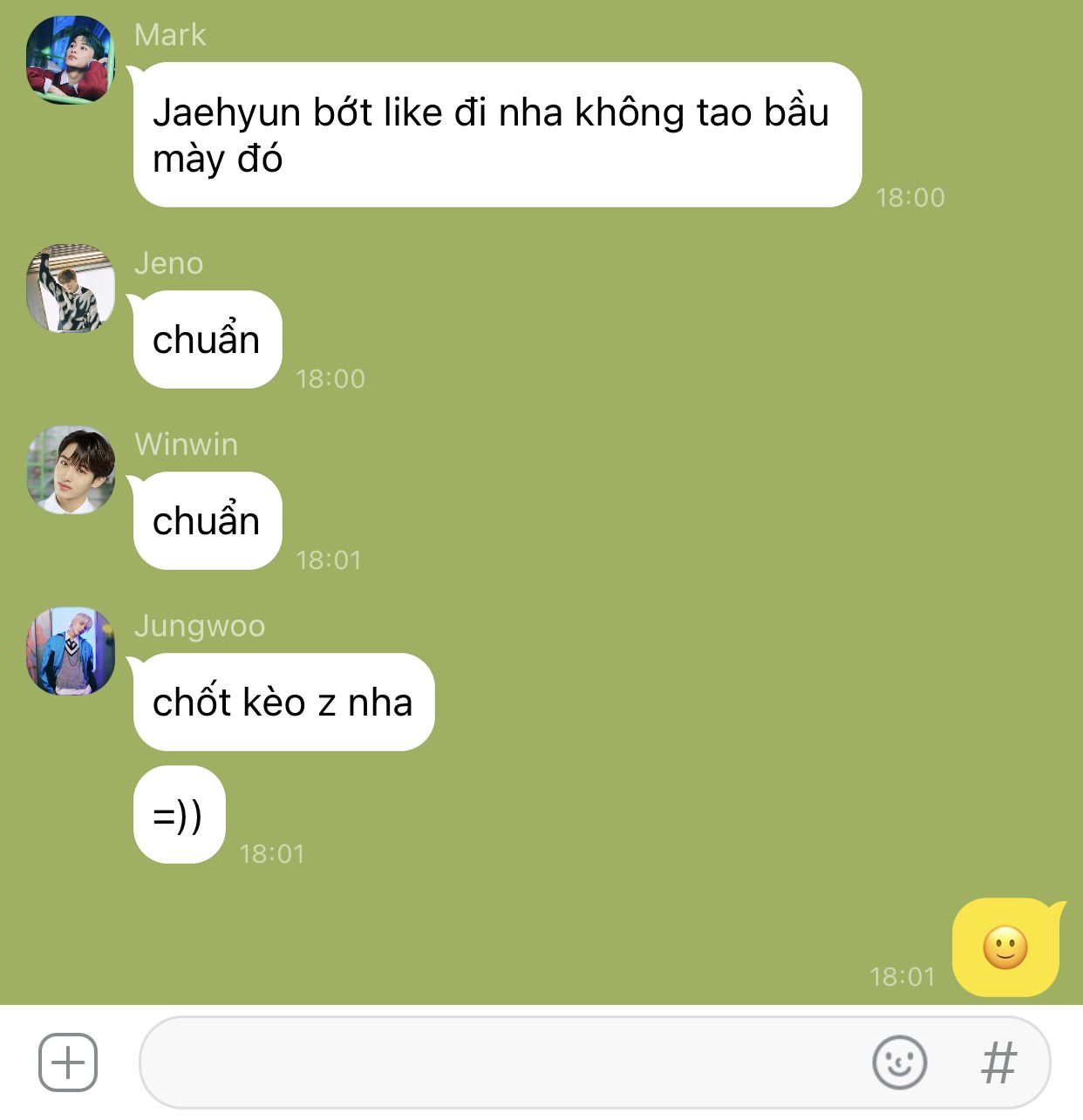Open the emoji sticker picker
The height and width of the screenshot is (1120, 1083).
899,1062
